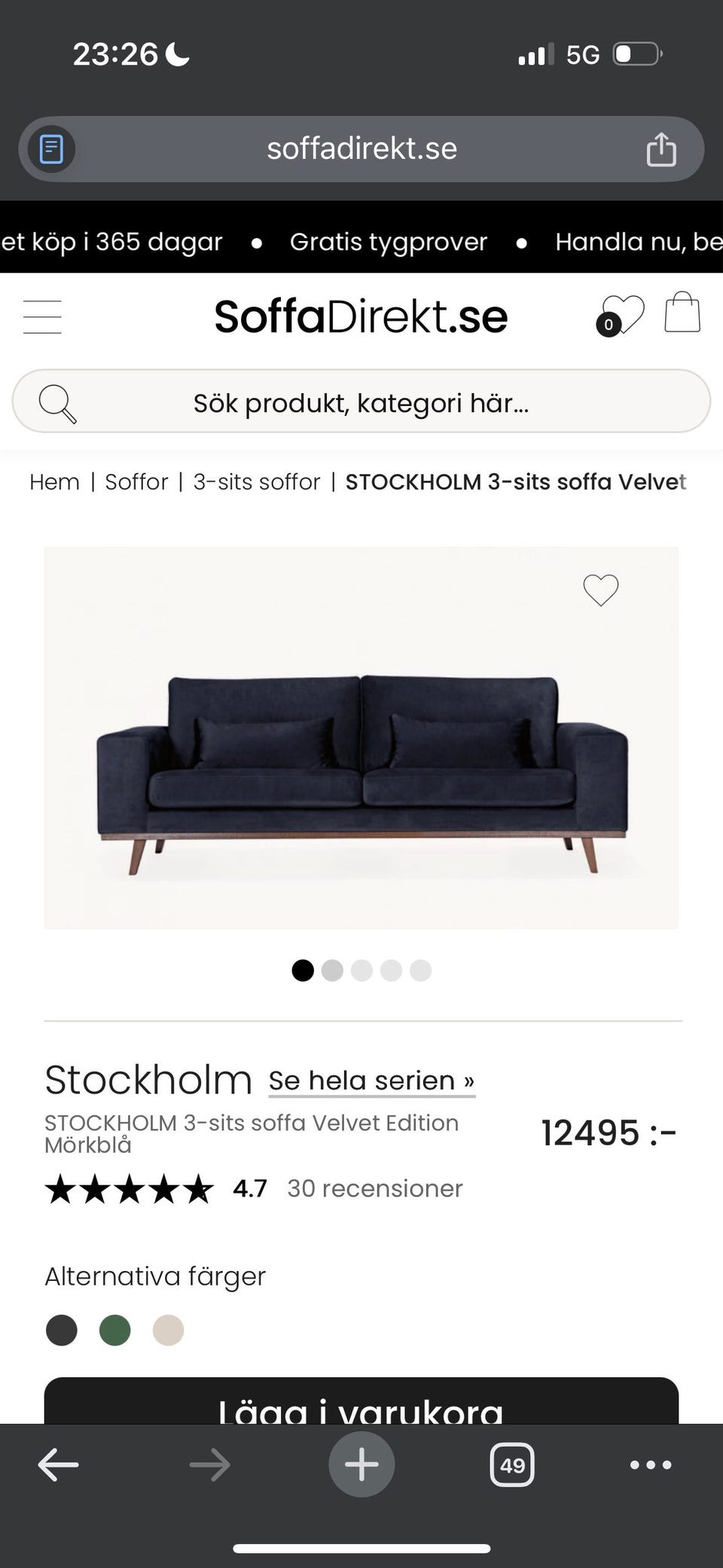Select the green color swatch
This screenshot has height=1568, width=723.
tap(114, 1330)
